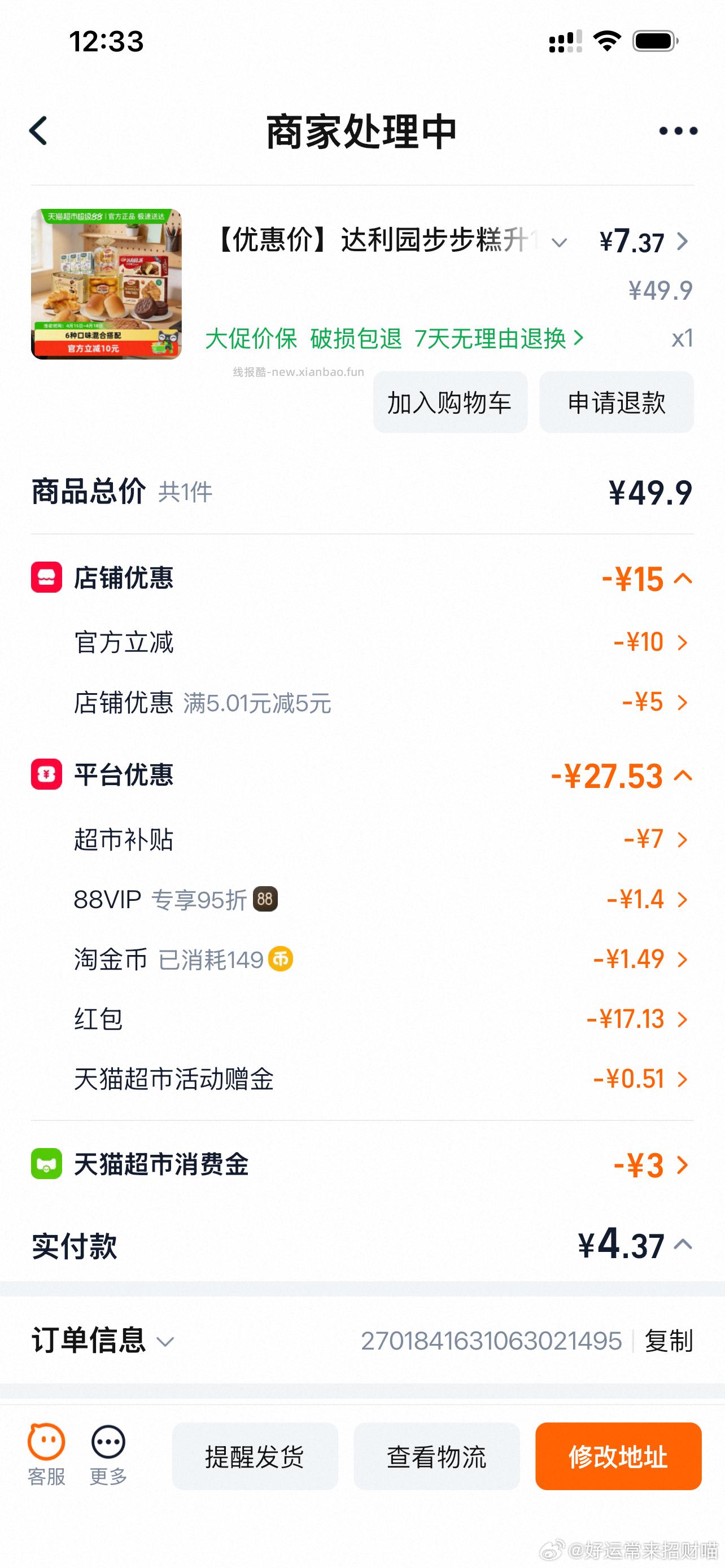Image resolution: width=725 pixels, height=1568 pixels.
Task: Tap 申请退款 to request refund
Action: click(x=616, y=402)
